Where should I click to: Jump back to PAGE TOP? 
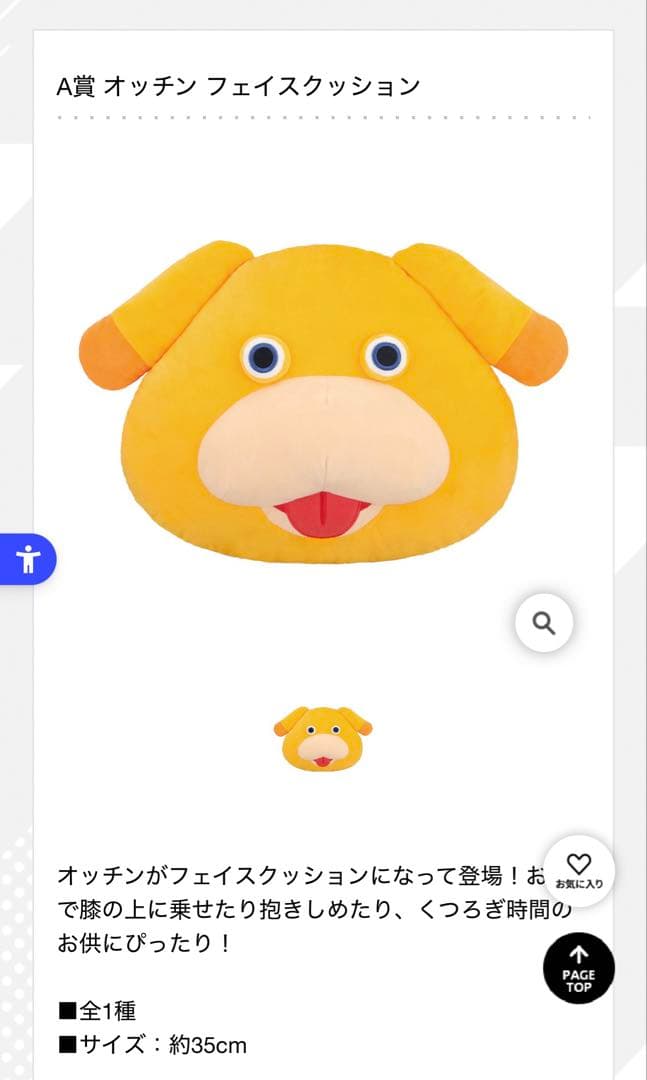click(578, 967)
